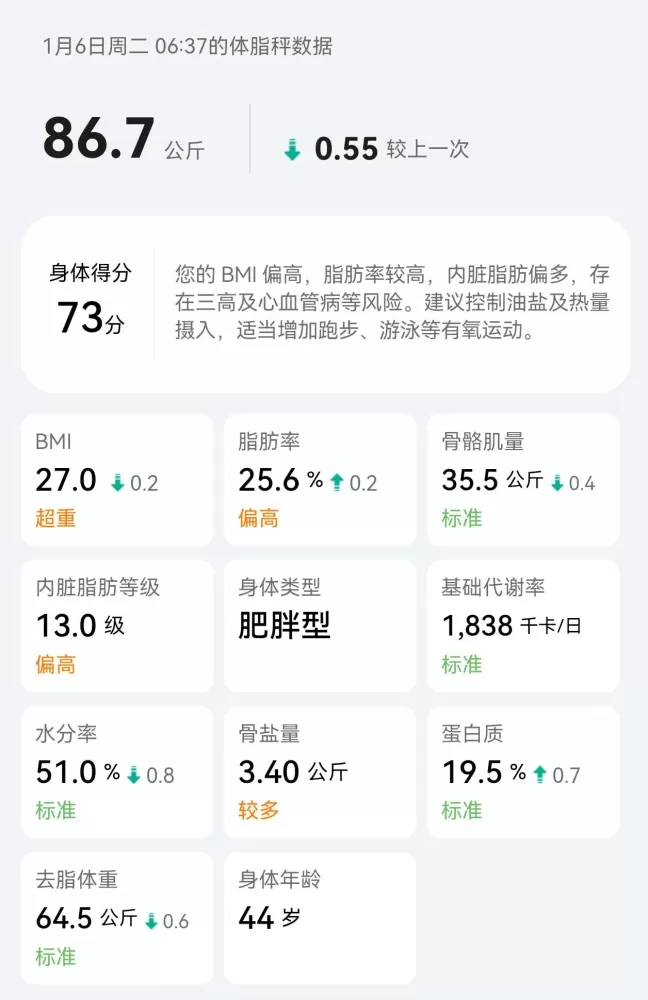Open the 骨骼肌量 card
This screenshot has width=648, height=1000.
(x=523, y=480)
